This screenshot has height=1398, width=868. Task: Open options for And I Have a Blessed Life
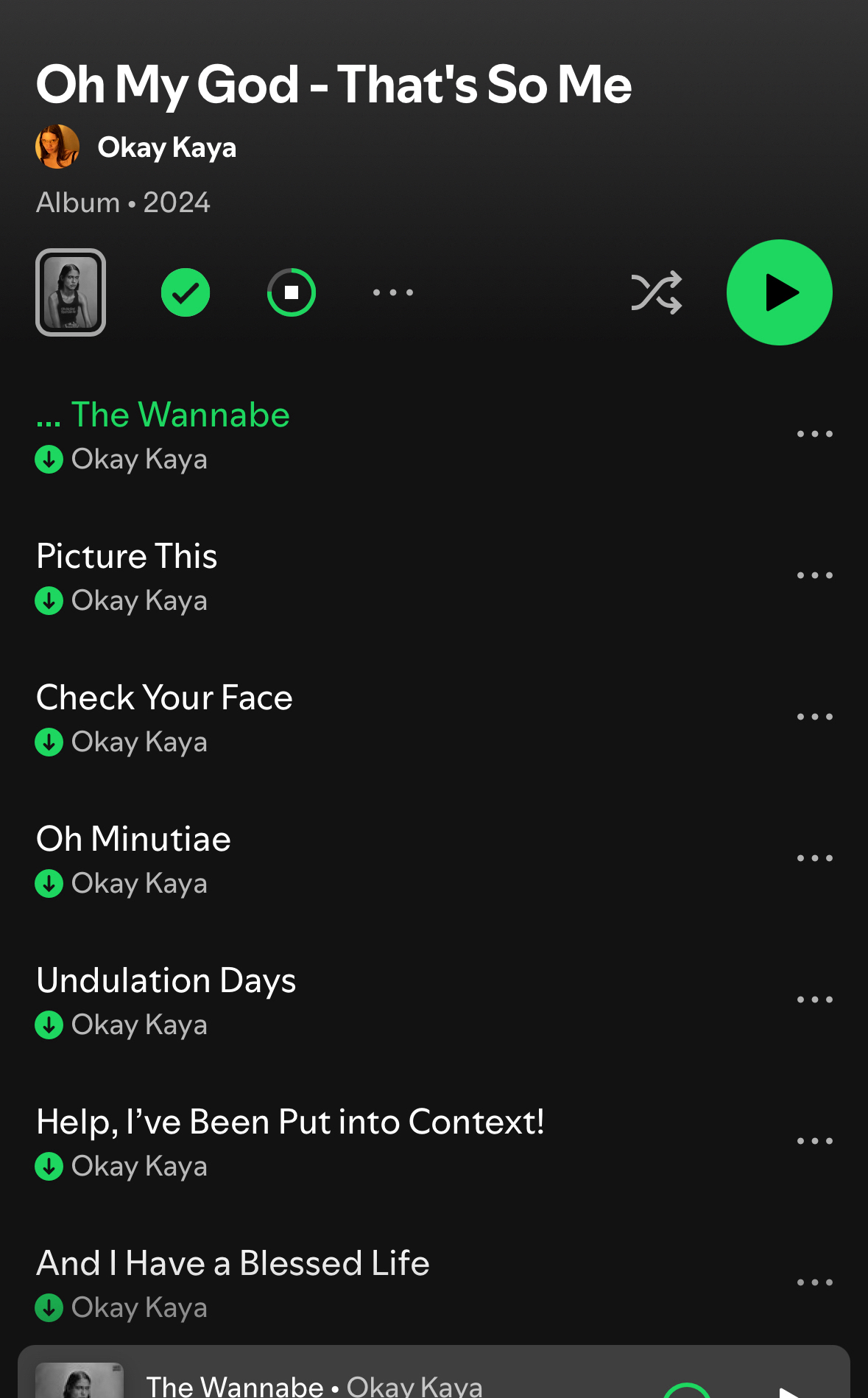(814, 1282)
